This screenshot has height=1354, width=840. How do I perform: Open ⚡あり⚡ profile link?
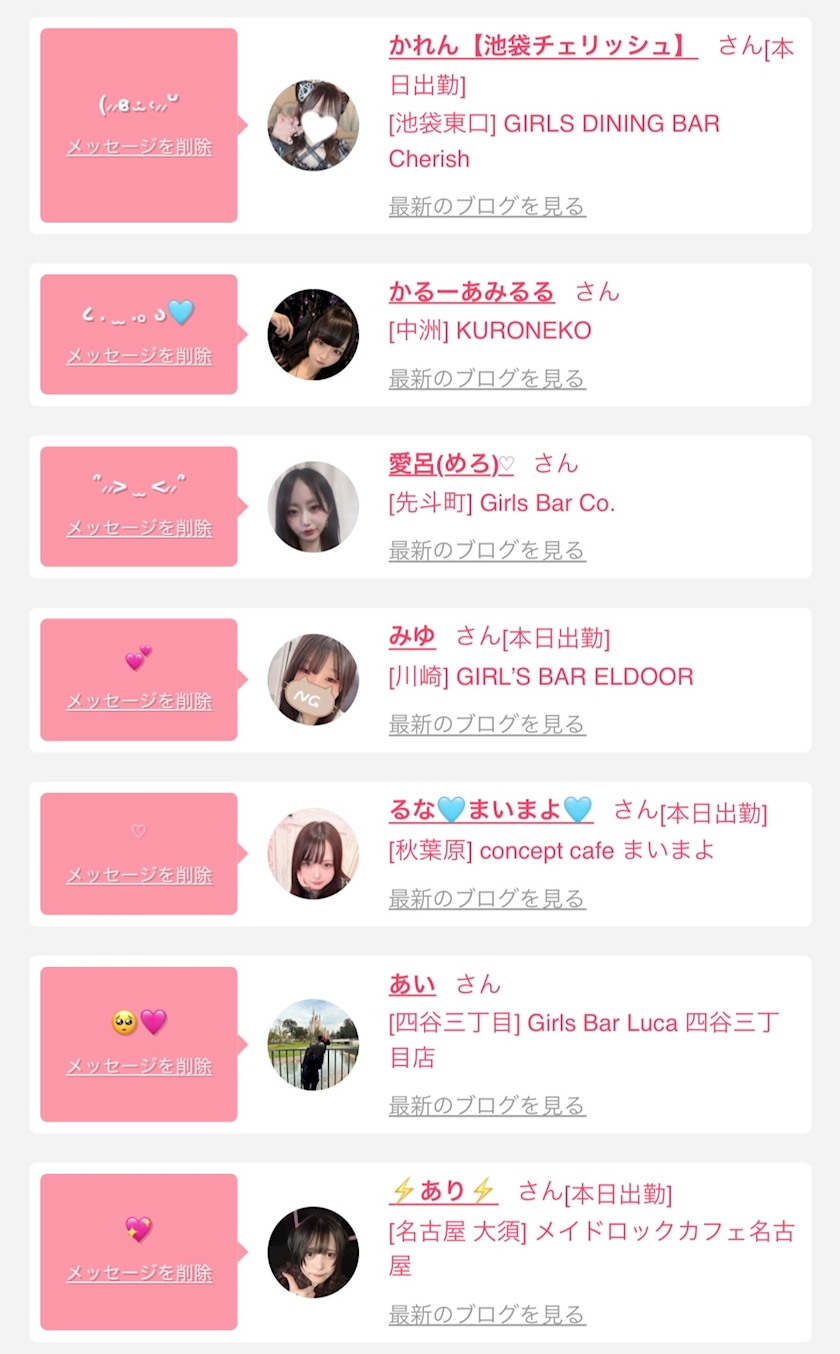tap(443, 1191)
